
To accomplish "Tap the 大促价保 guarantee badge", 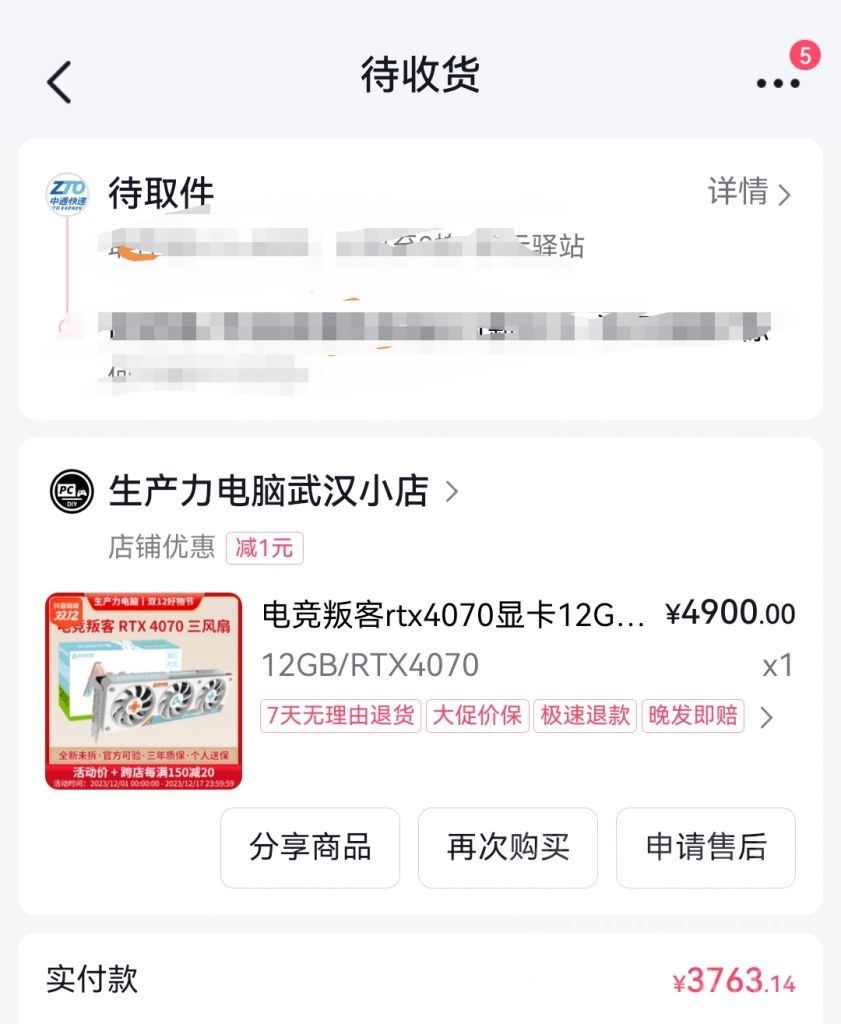I will click(x=477, y=718).
